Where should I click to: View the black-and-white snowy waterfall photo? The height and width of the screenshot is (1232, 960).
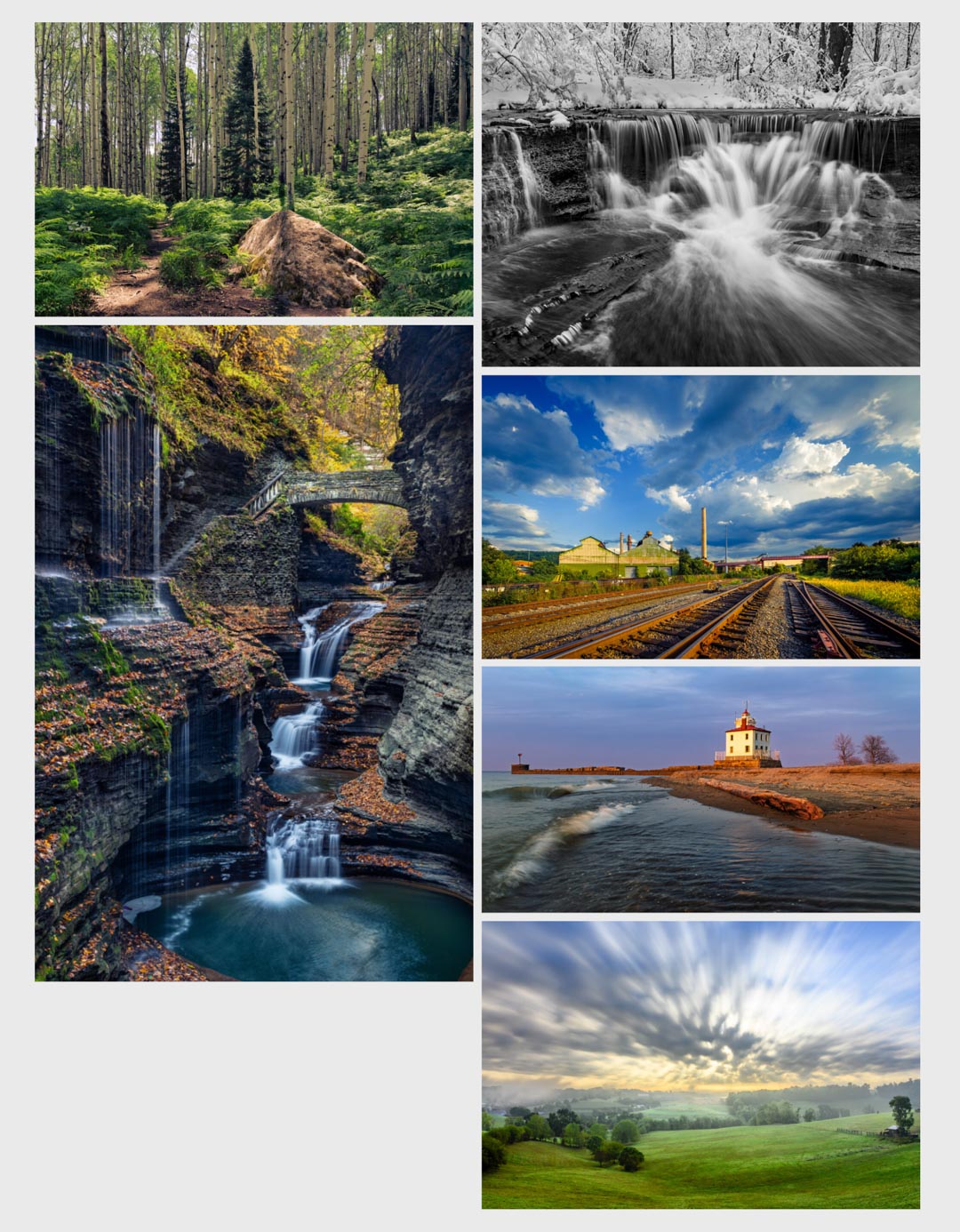click(700, 194)
